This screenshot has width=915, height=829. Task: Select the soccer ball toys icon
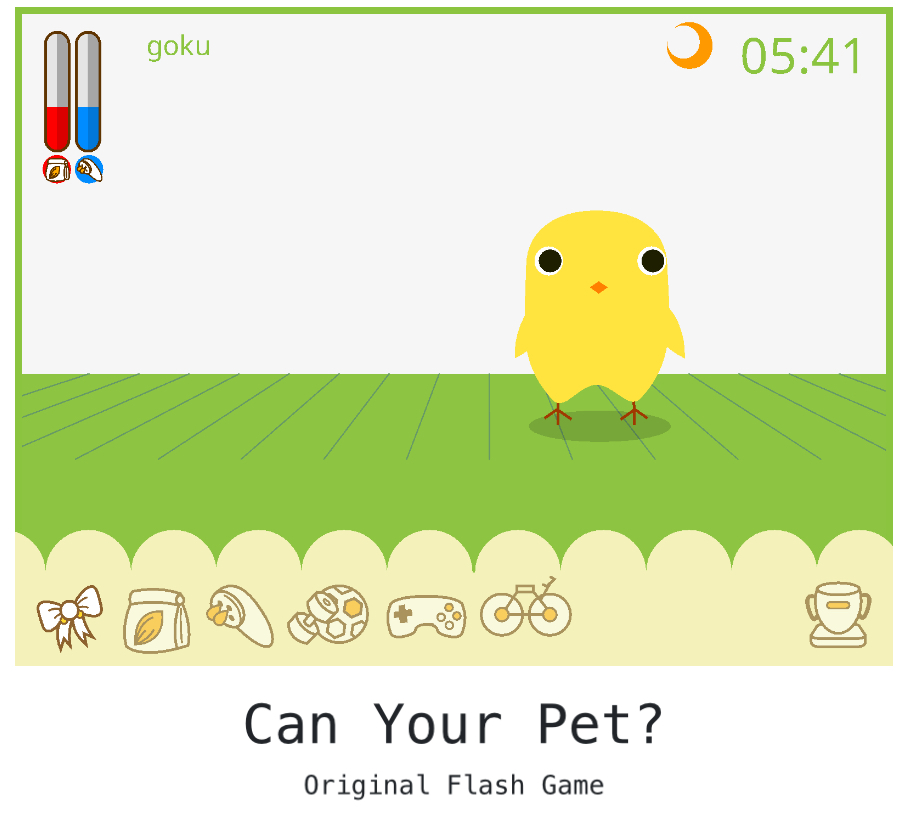click(x=329, y=614)
